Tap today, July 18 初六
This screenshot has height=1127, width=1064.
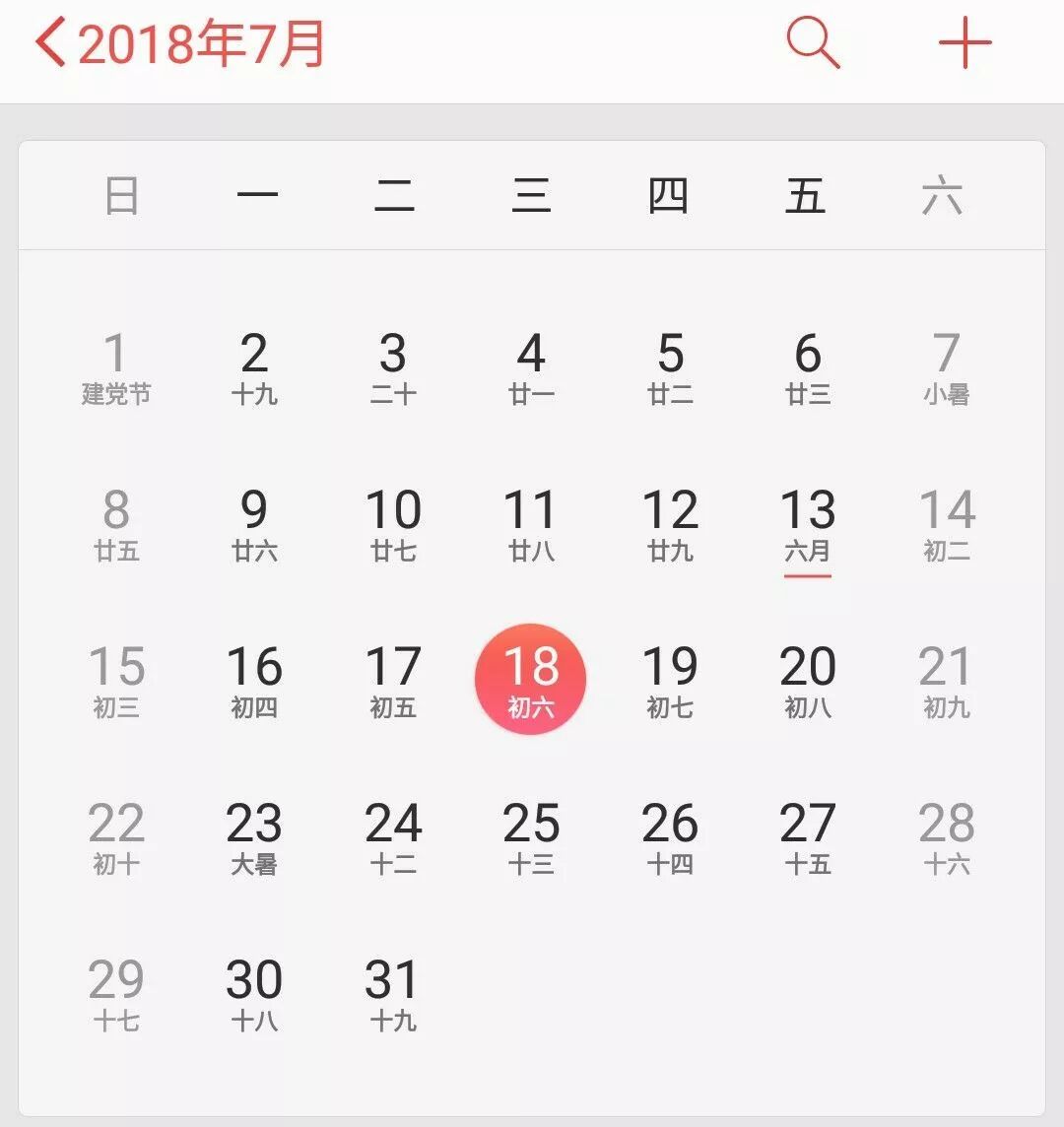(x=531, y=679)
